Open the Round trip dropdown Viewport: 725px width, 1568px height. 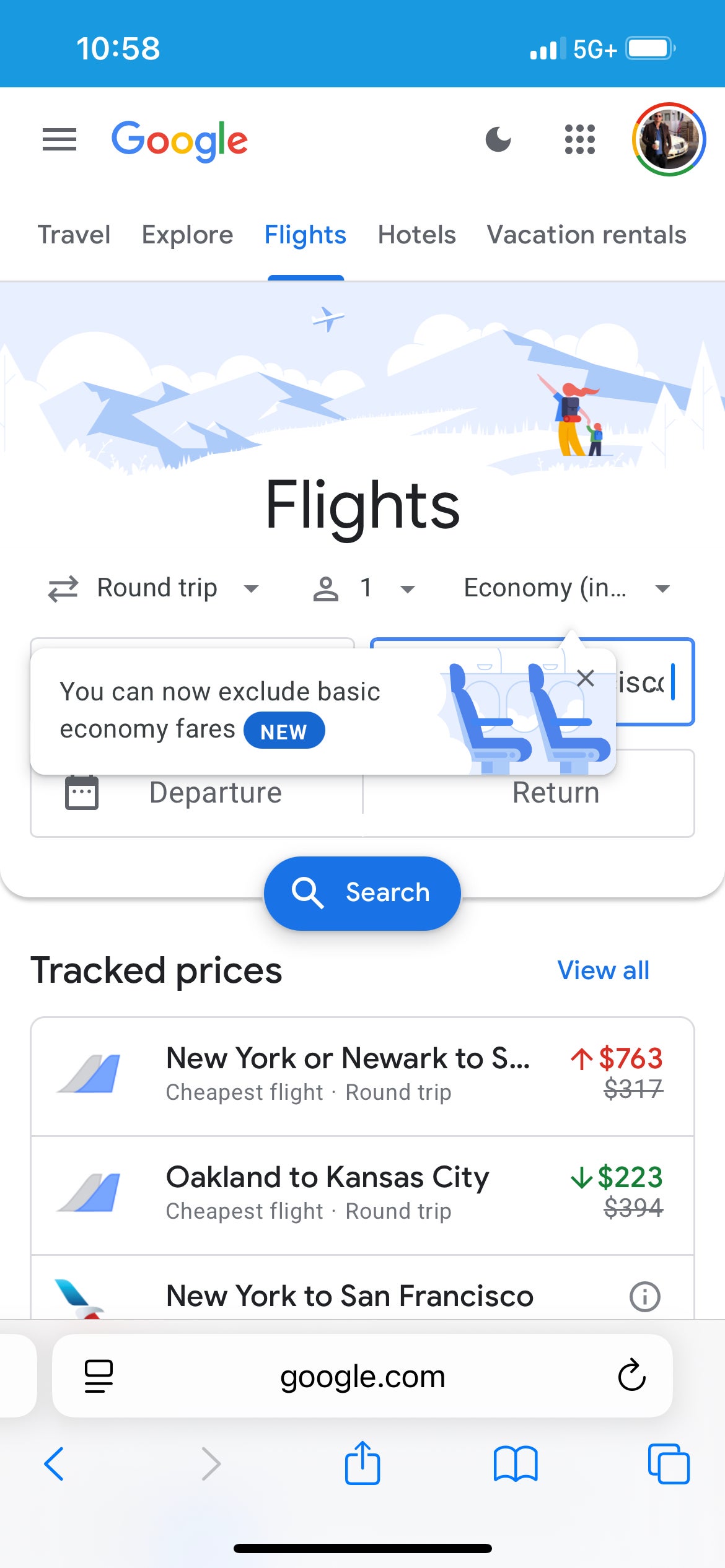158,588
